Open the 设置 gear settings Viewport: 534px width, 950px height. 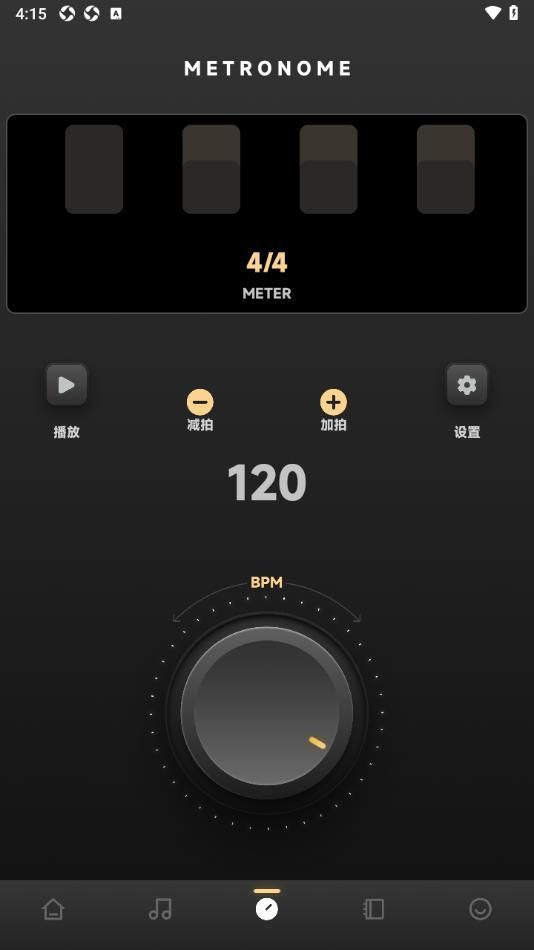(467, 385)
